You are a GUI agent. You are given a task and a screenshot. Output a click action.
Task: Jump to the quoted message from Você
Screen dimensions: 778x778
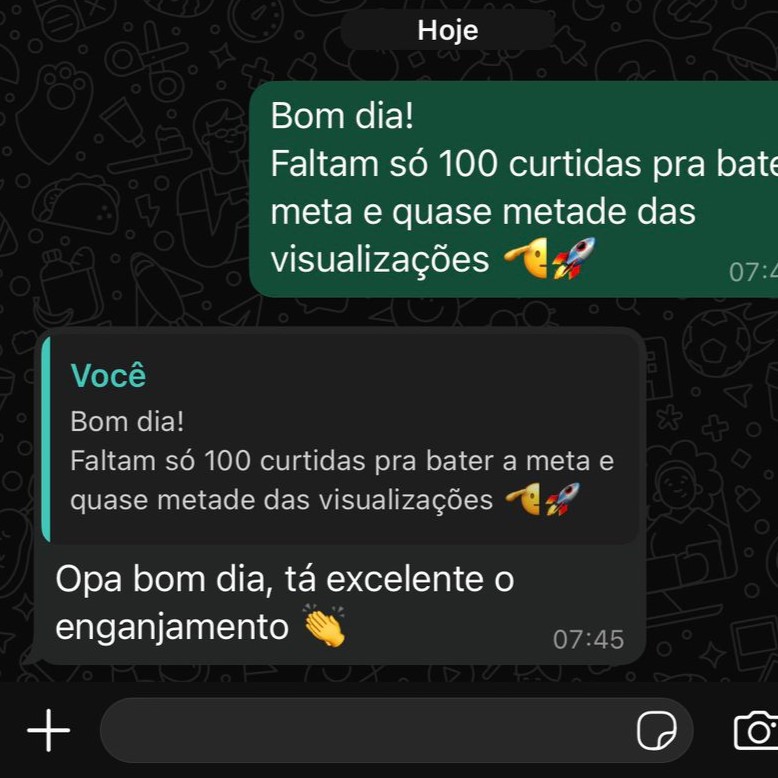pos(340,440)
